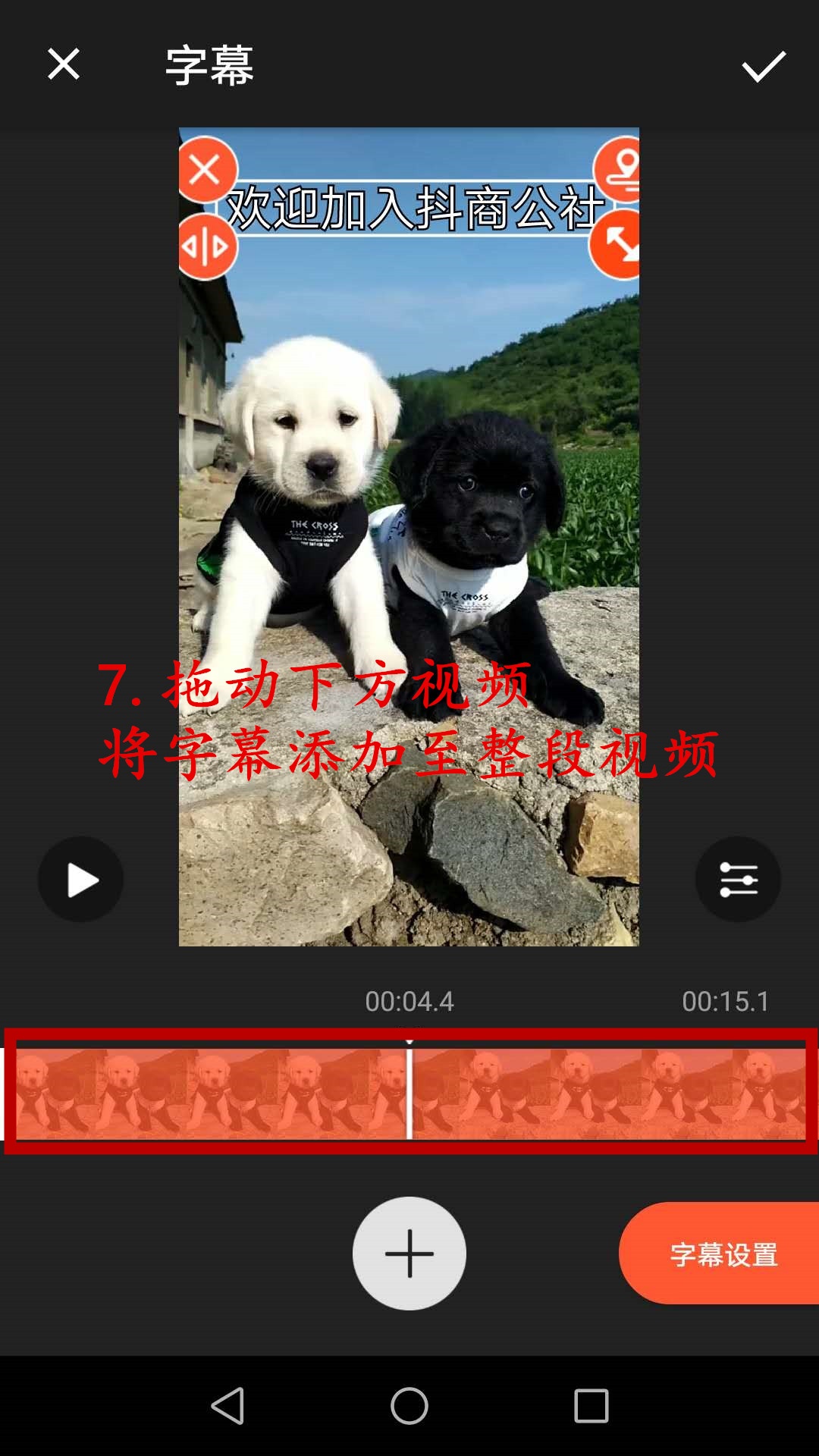Go back using the system back button
Viewport: 819px width, 1456px height.
coord(227,1406)
